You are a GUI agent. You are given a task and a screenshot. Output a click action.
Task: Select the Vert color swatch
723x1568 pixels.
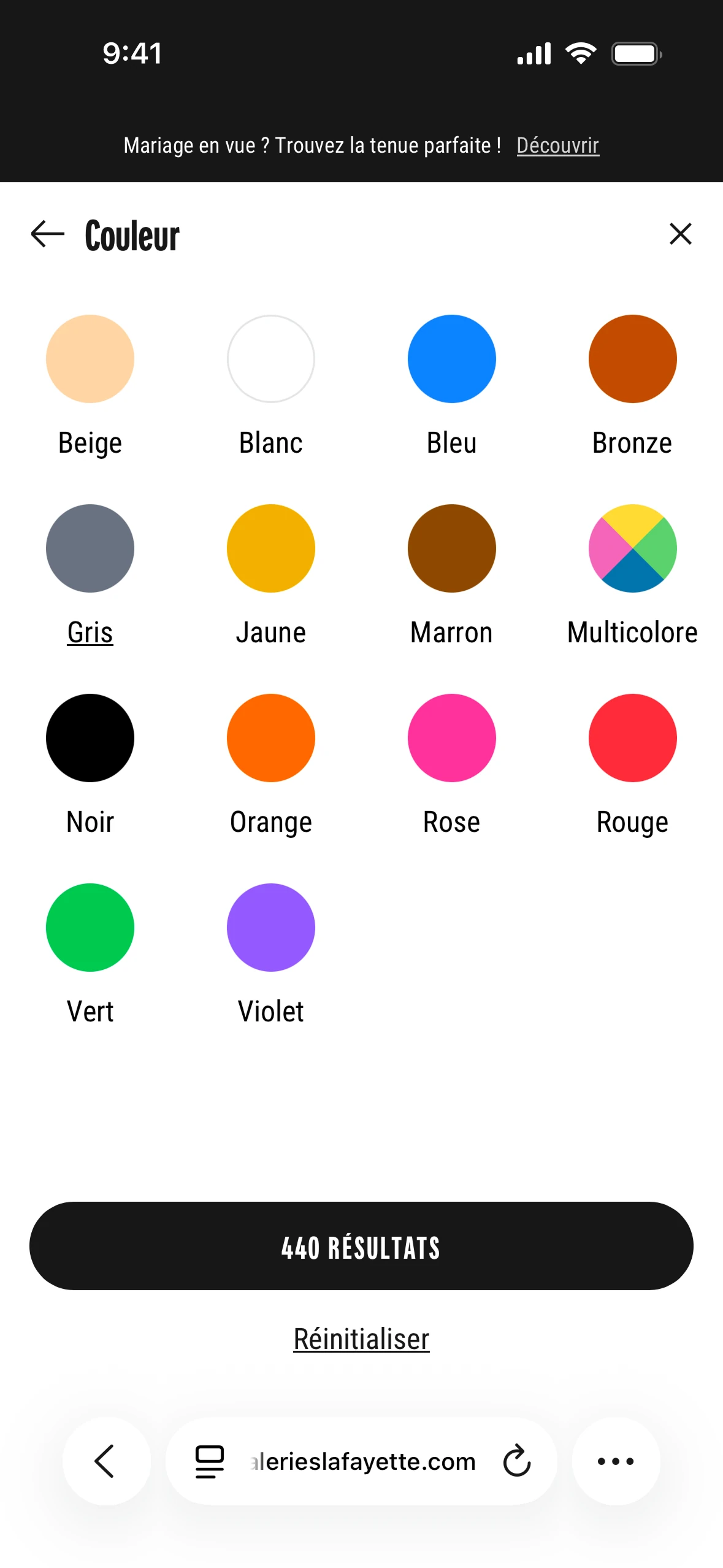pyautogui.click(x=90, y=928)
